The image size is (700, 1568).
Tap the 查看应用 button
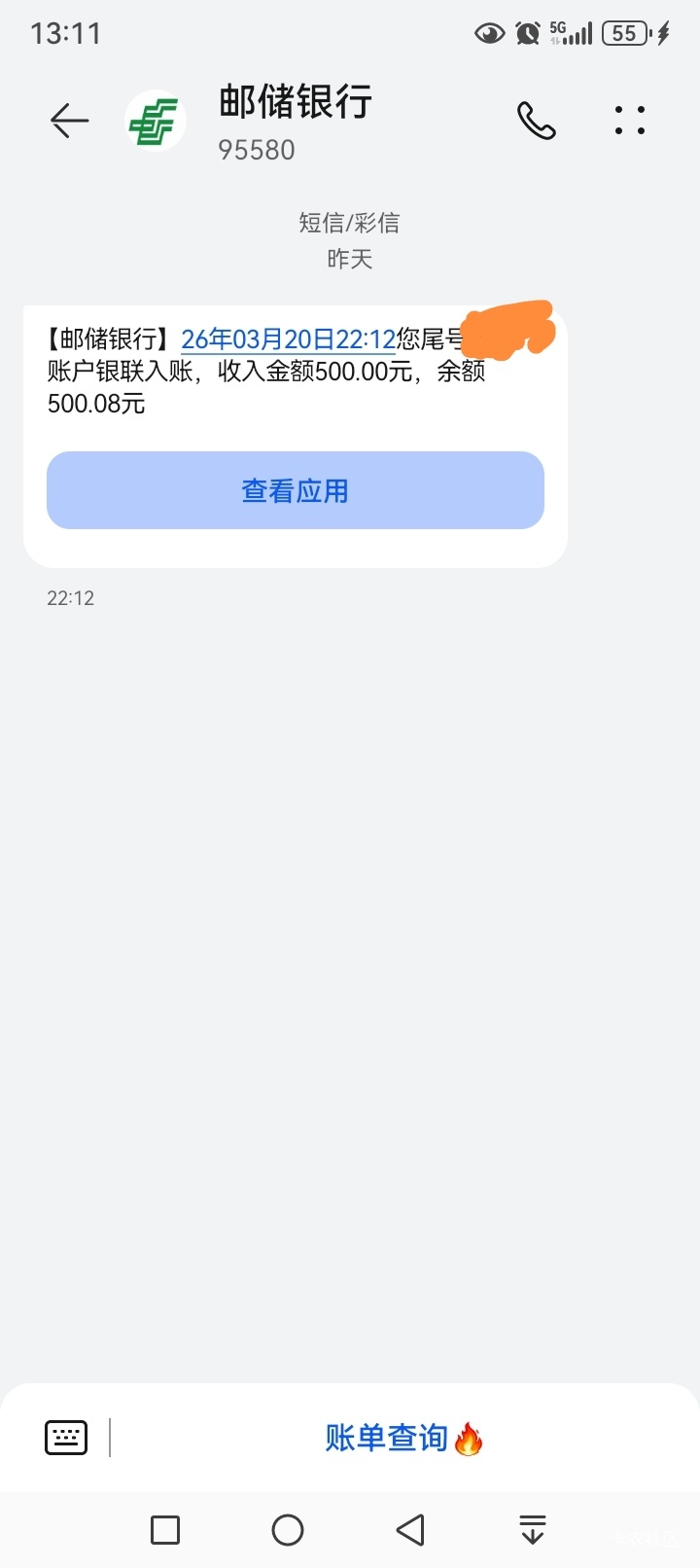(296, 490)
